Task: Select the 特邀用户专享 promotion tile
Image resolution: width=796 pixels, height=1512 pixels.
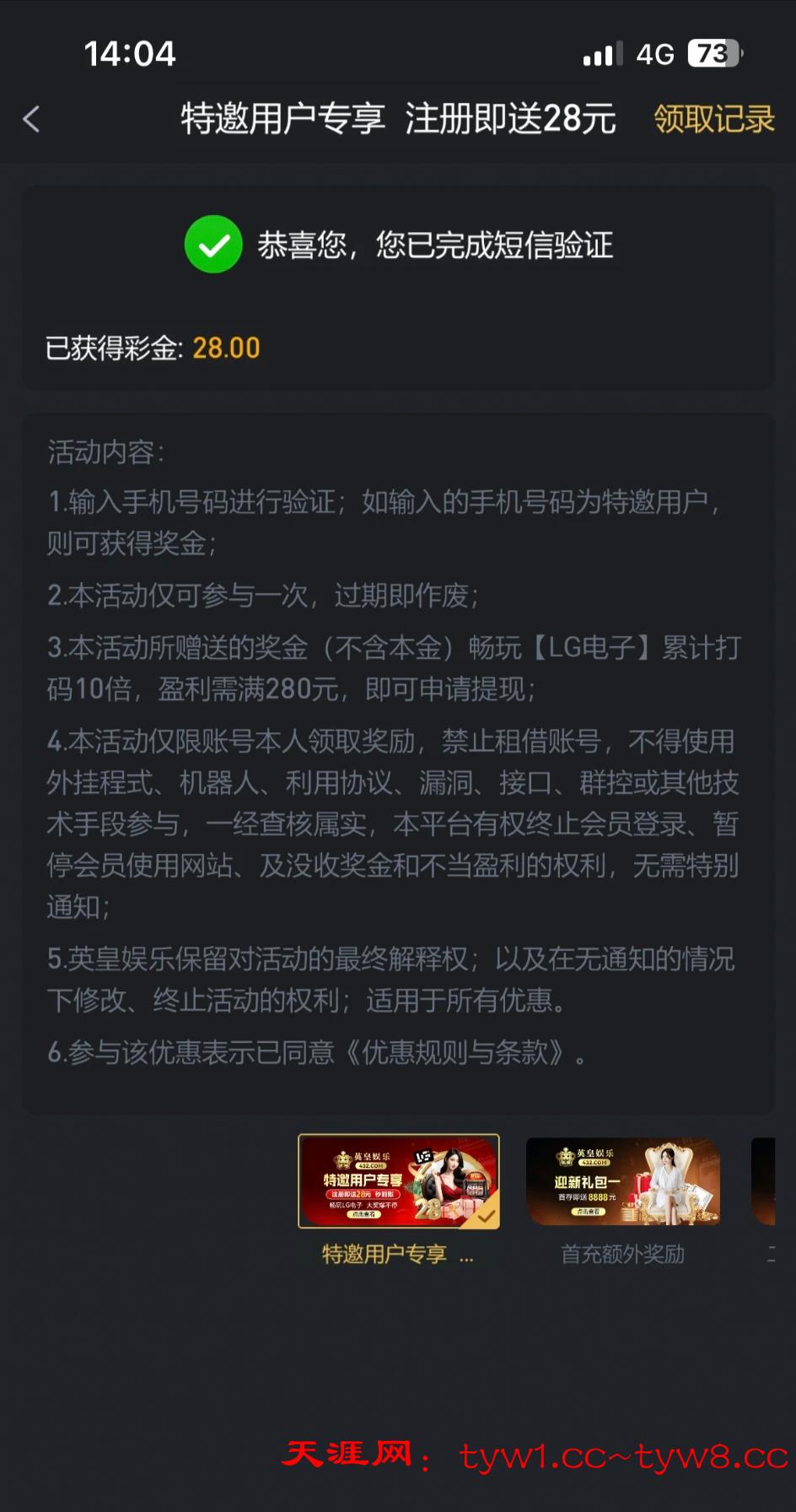Action: pos(399,1181)
